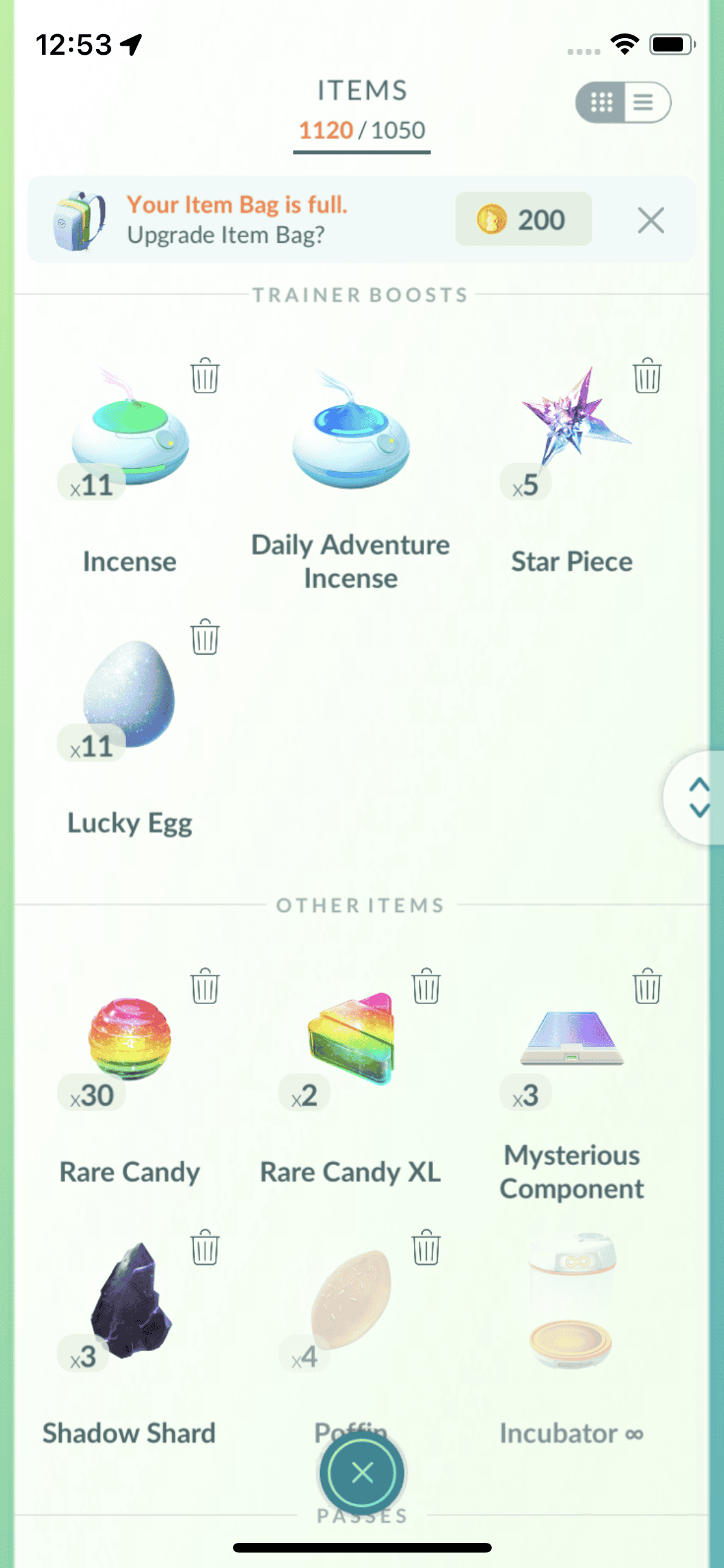Use the Lucky Egg item
This screenshot has height=1568, width=724.
pyautogui.click(x=130, y=695)
